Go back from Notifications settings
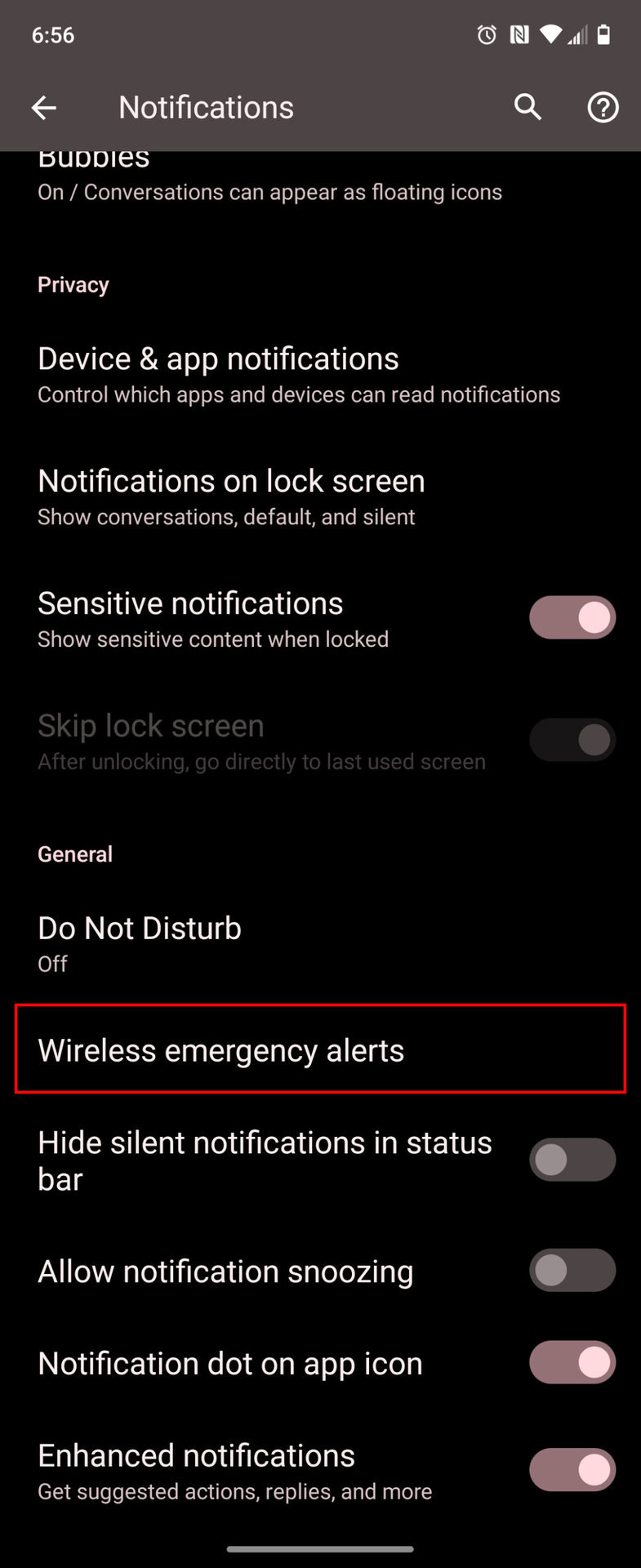 point(44,108)
